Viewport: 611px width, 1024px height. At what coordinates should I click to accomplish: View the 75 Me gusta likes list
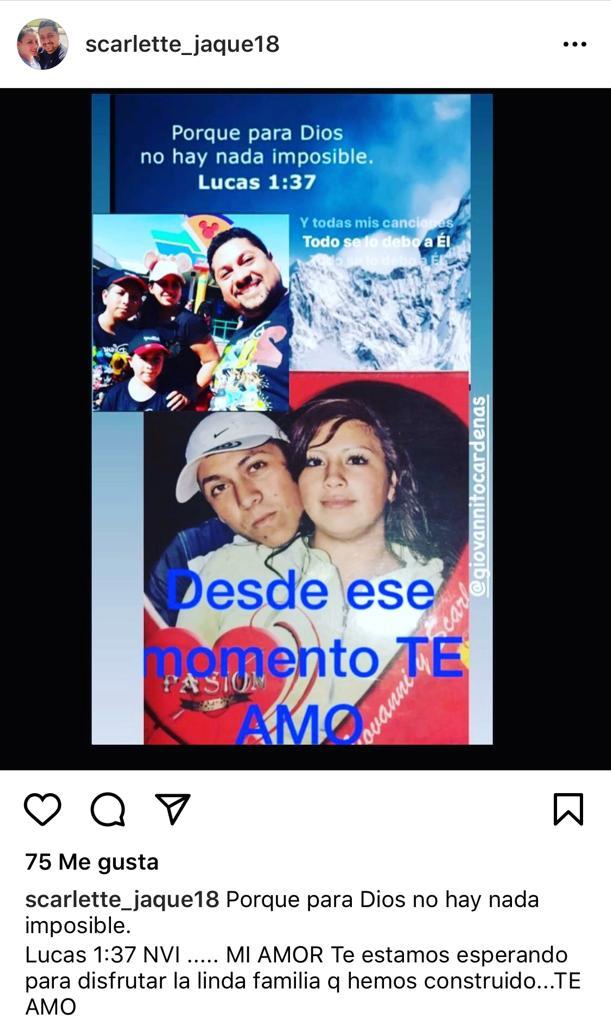click(92, 861)
